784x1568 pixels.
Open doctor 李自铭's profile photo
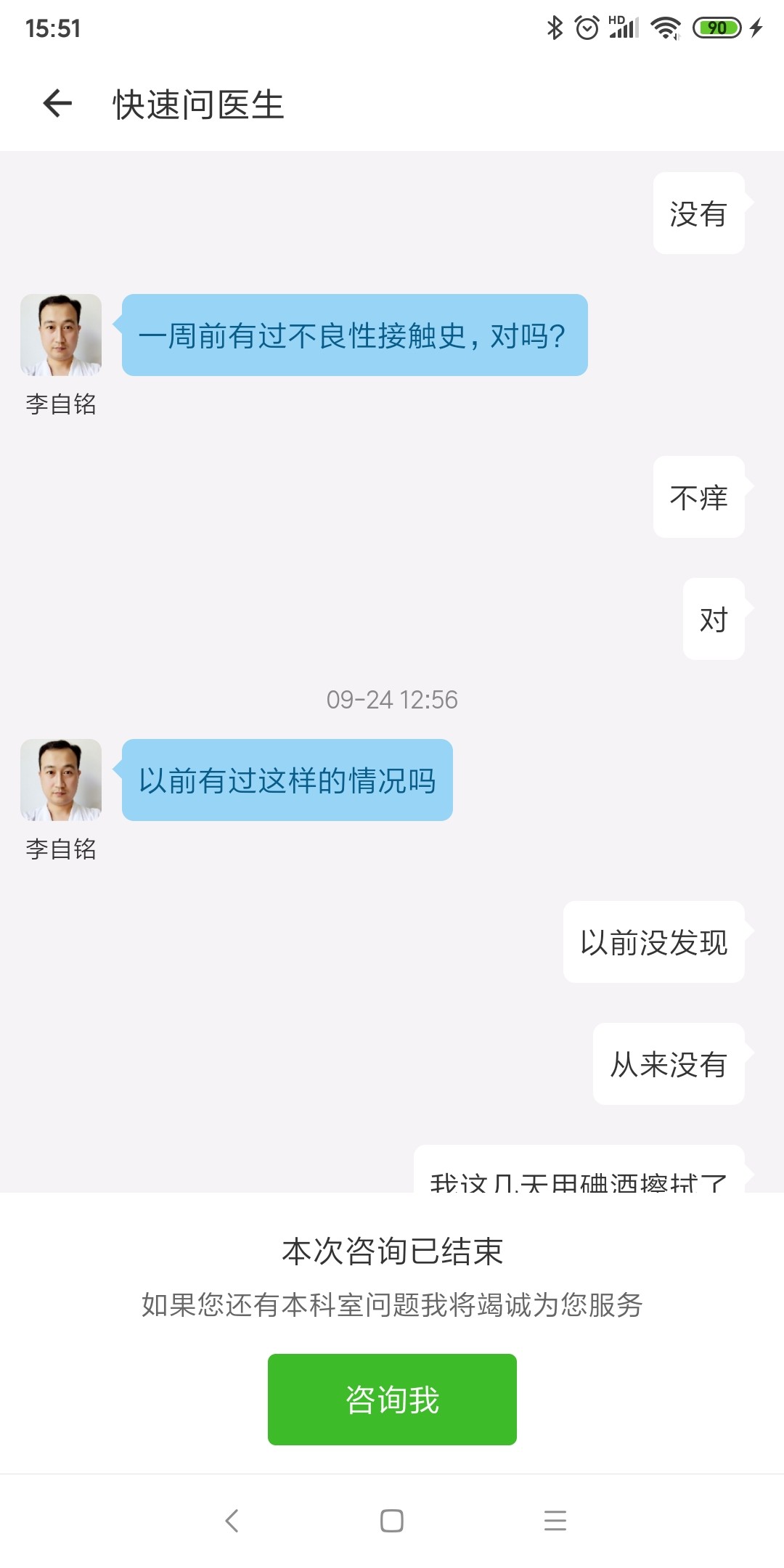[x=61, y=335]
